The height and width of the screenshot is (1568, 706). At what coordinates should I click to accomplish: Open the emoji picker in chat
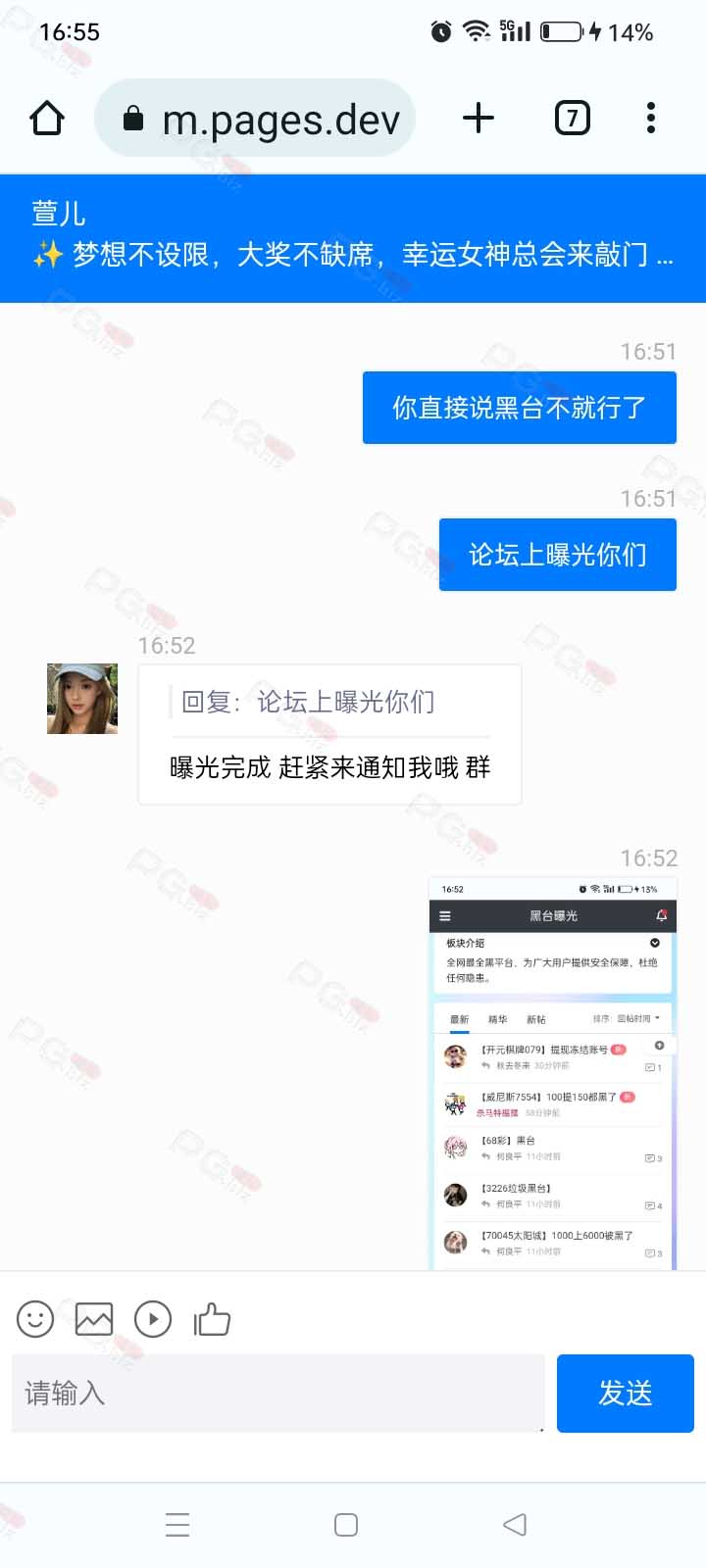coord(35,1319)
